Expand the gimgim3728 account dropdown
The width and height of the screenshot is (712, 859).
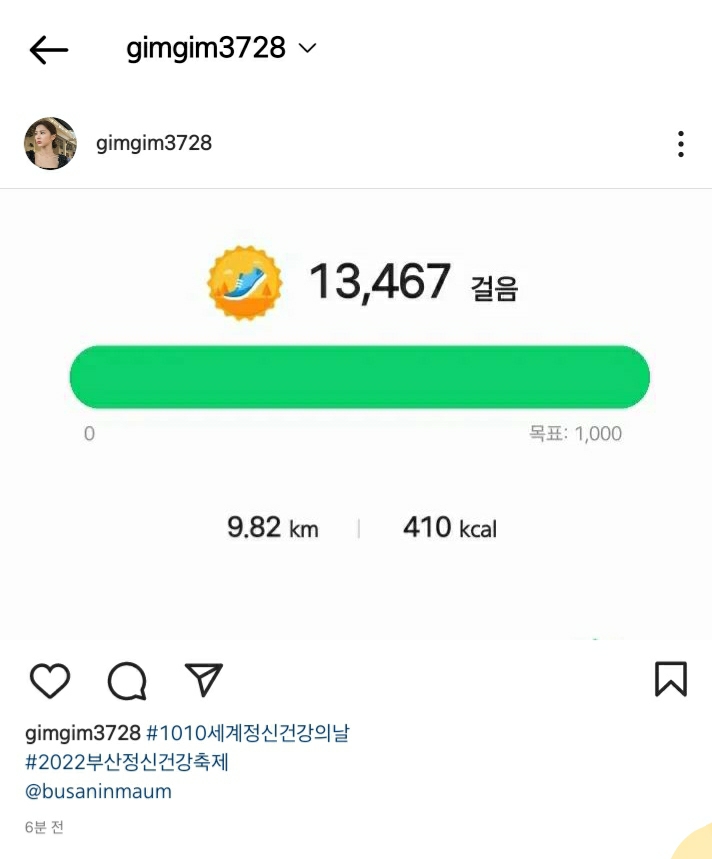(307, 48)
